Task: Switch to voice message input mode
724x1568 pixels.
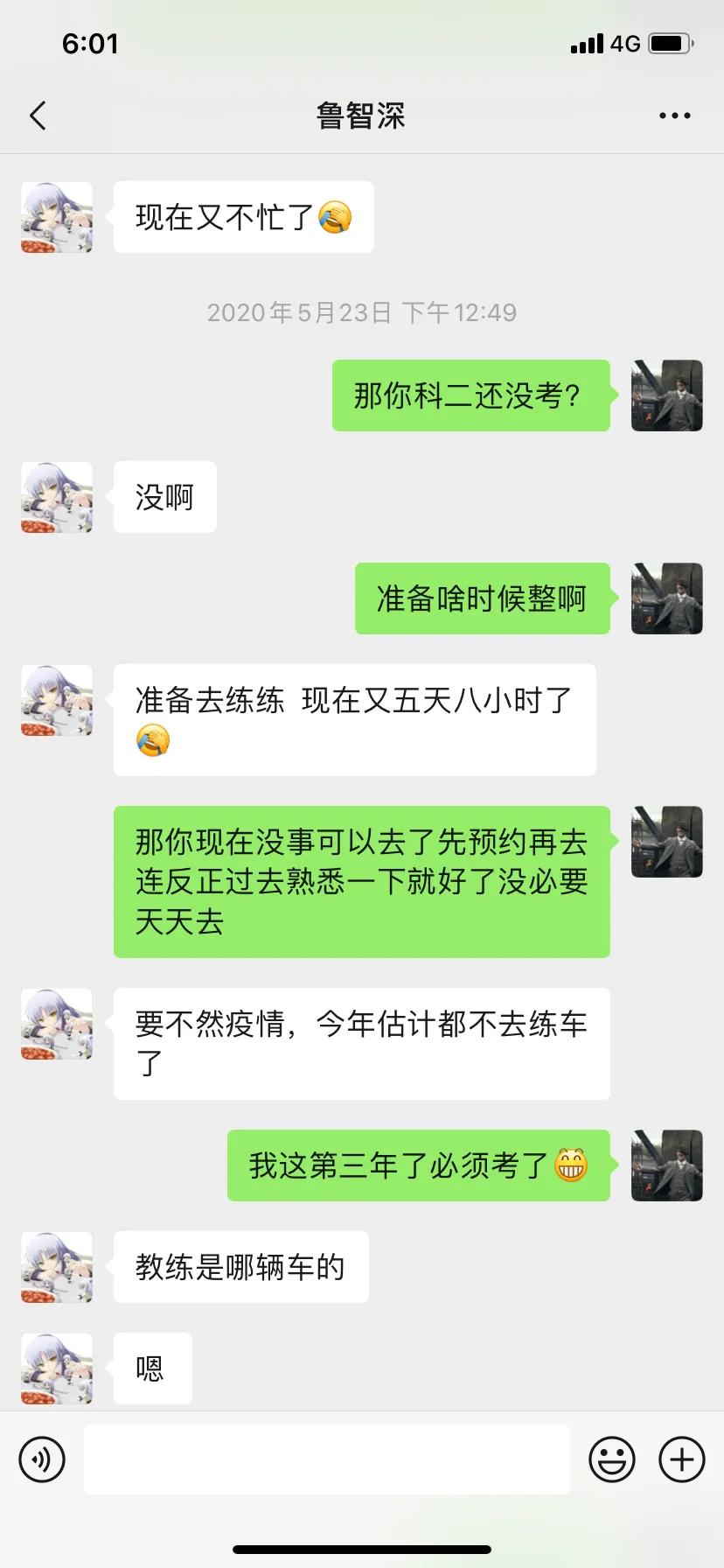Action: click(x=42, y=1459)
